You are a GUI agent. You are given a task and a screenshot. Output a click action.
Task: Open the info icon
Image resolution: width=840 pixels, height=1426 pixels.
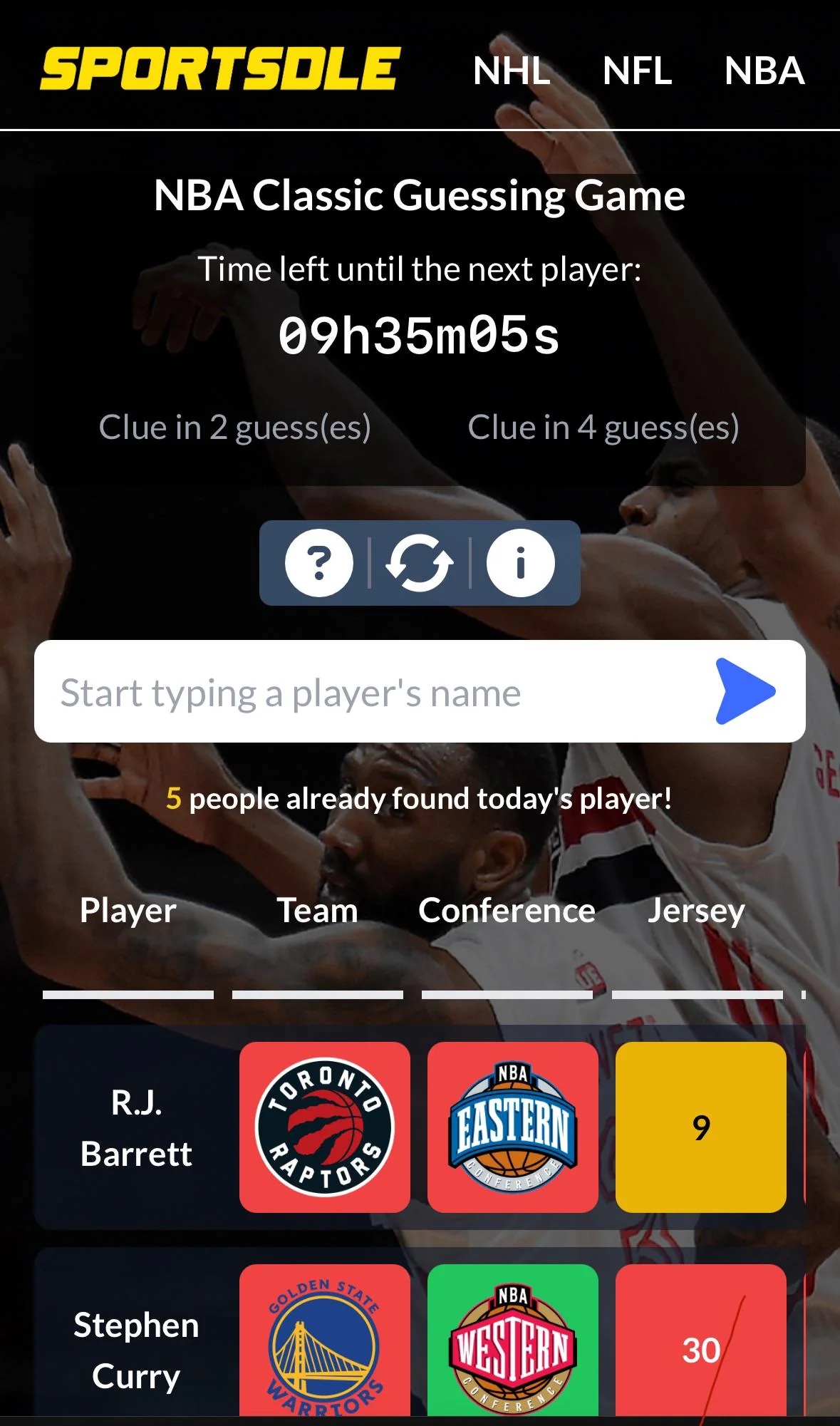point(520,563)
